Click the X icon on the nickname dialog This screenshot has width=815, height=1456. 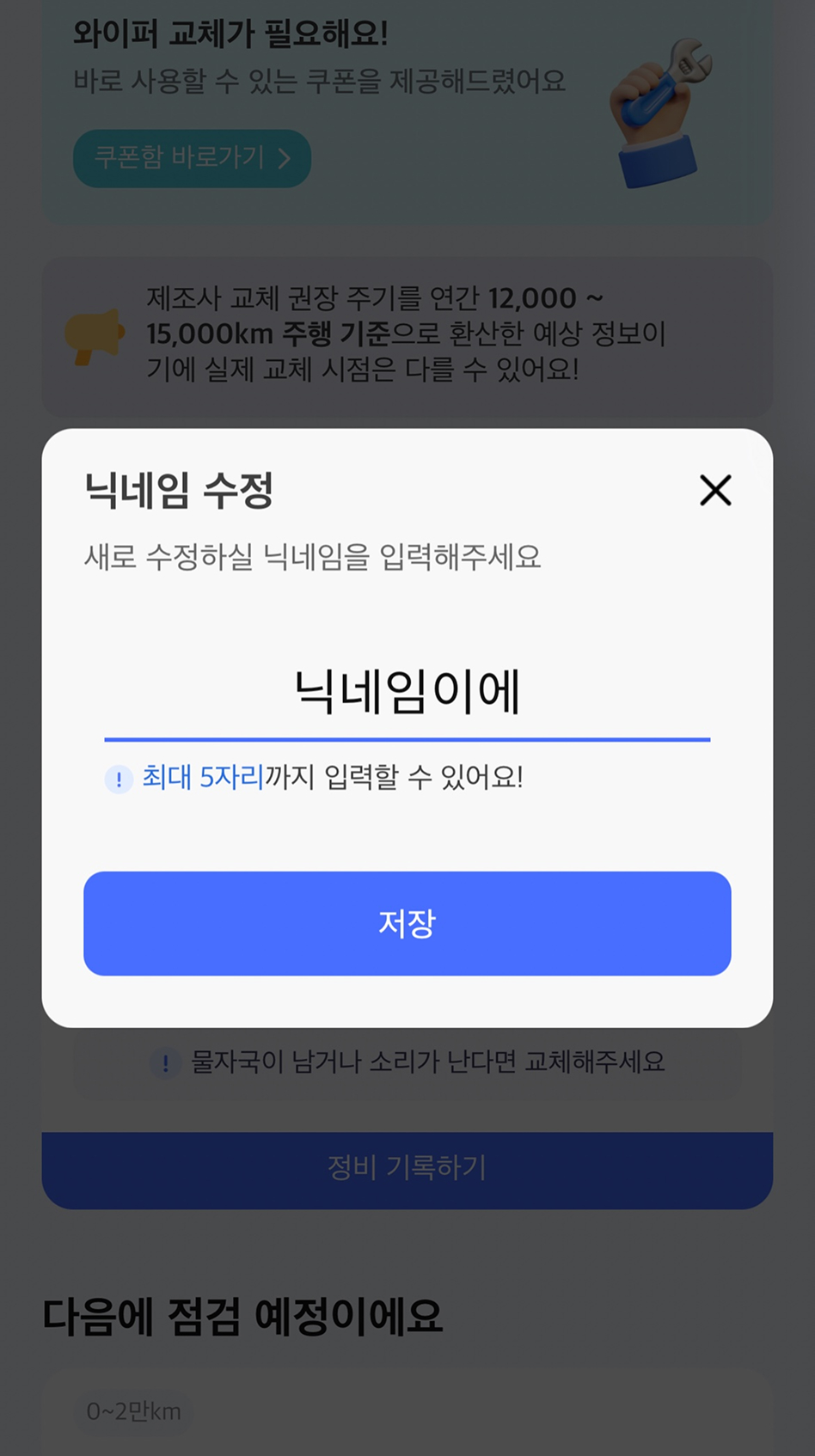[715, 492]
